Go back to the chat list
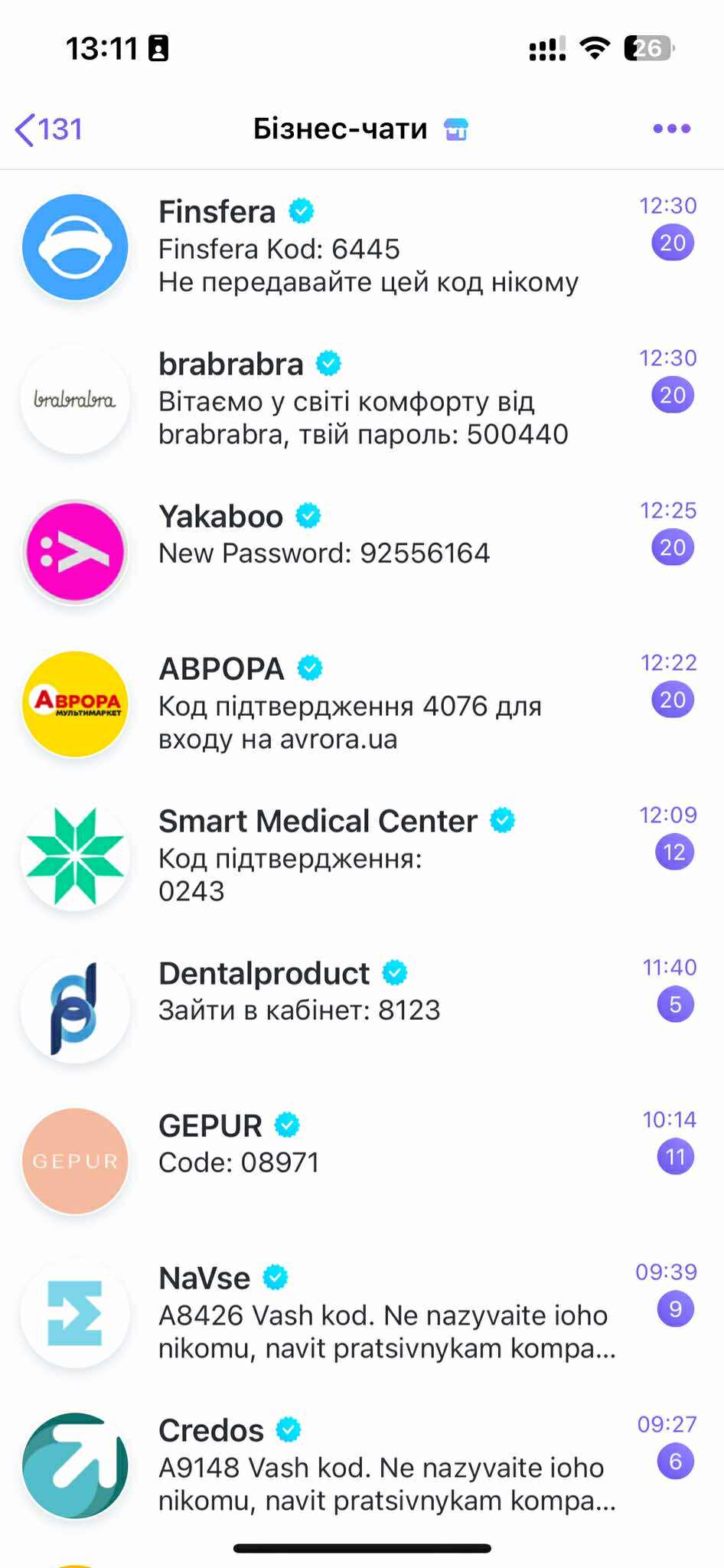 click(x=49, y=129)
